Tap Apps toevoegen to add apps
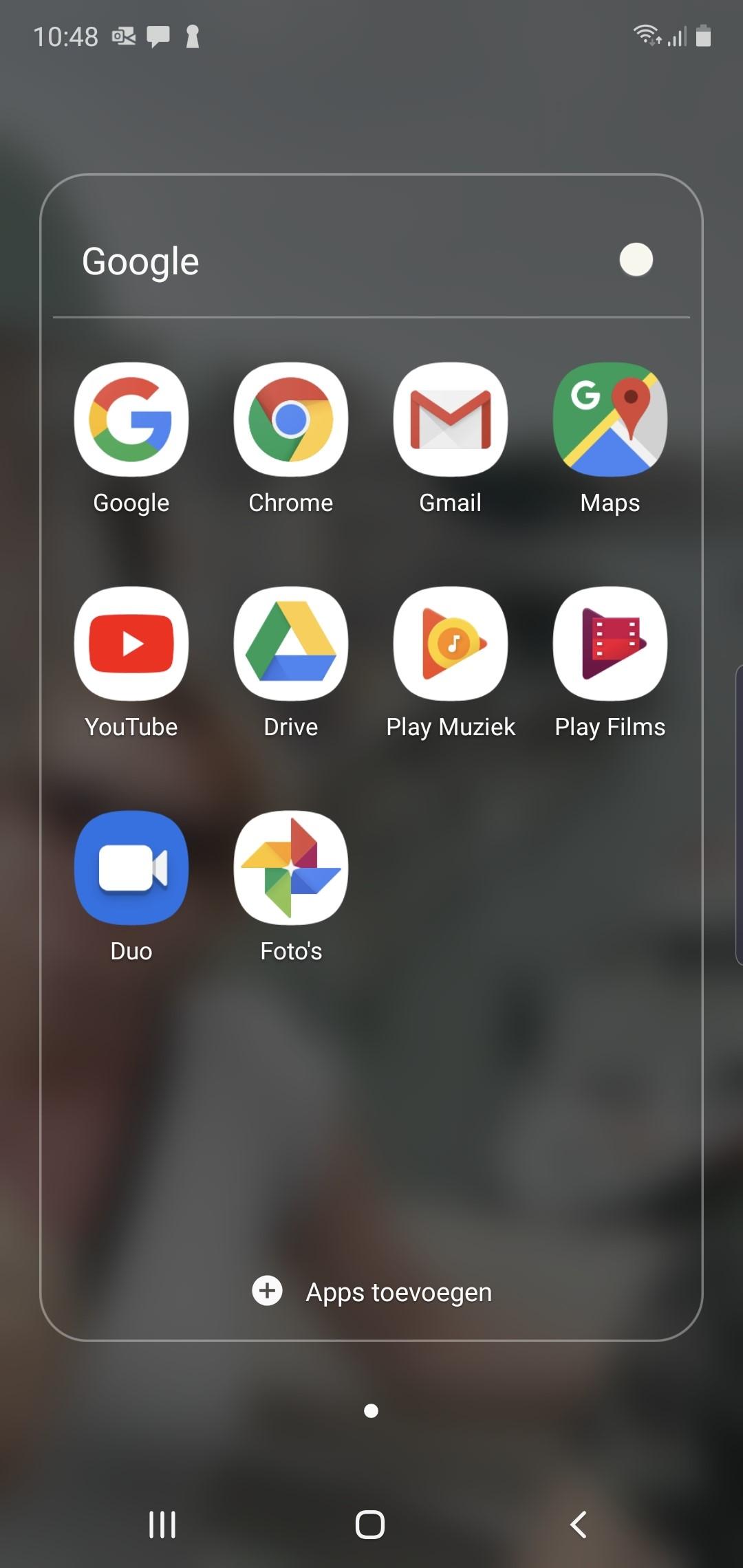 coord(372,1292)
